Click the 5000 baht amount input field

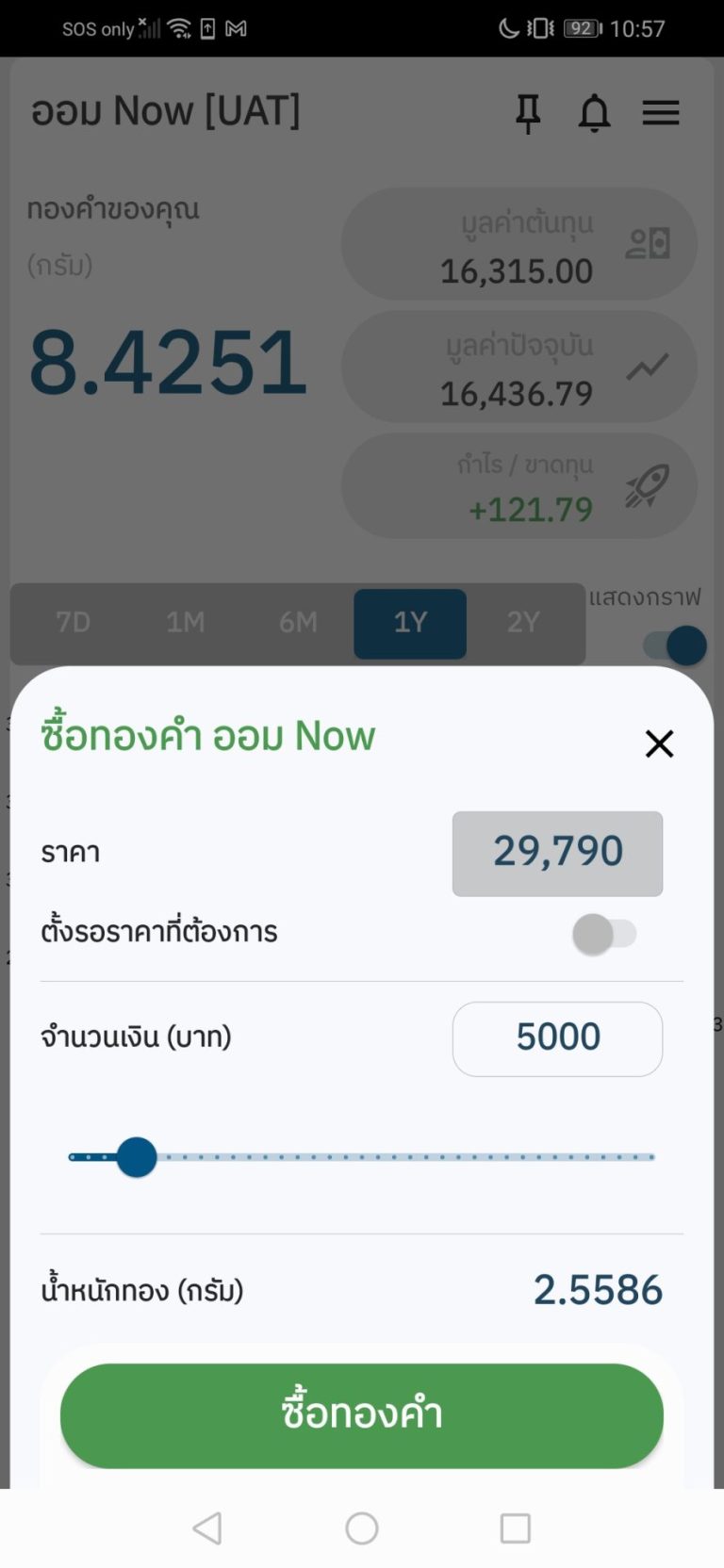557,1038
